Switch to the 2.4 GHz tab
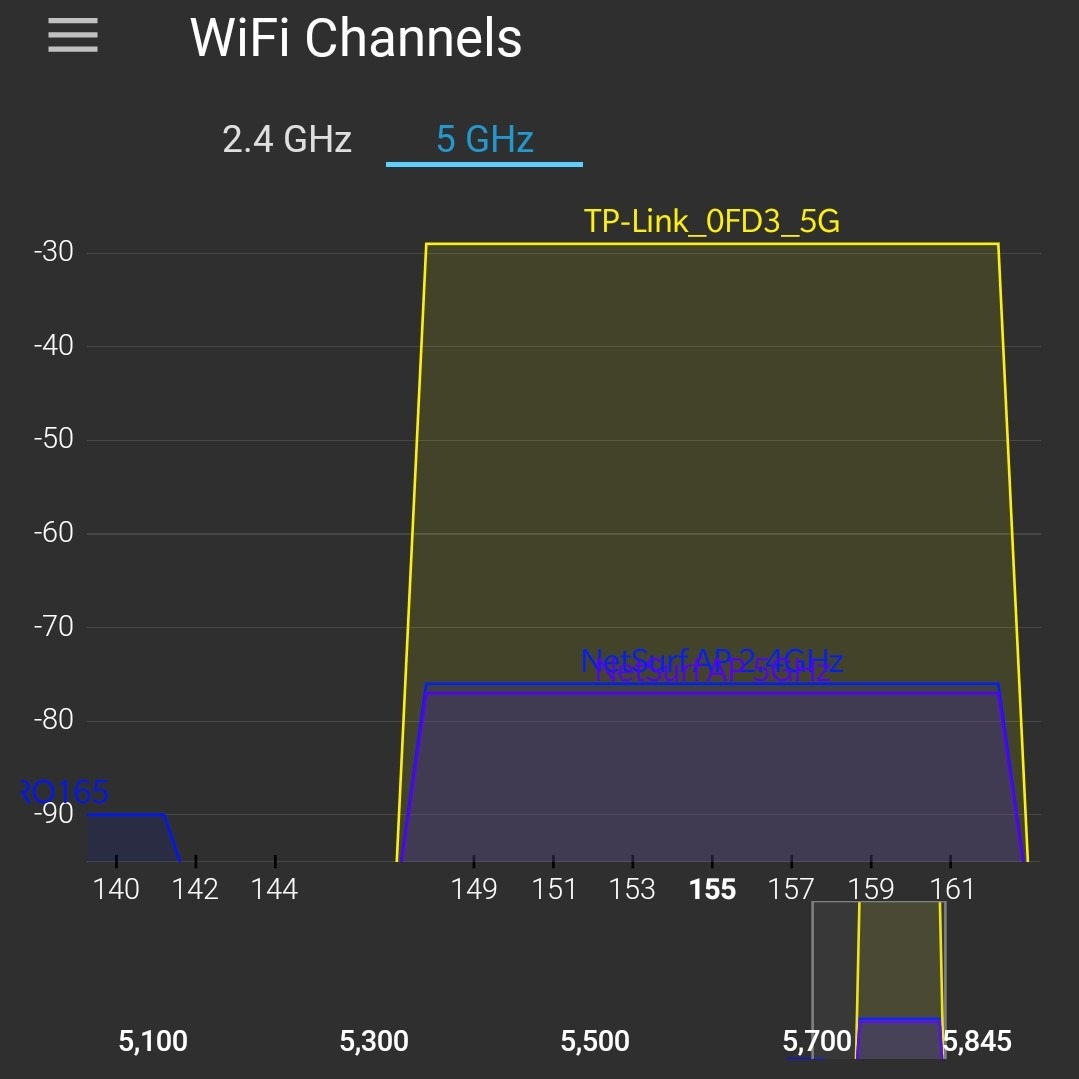The height and width of the screenshot is (1079, 1079). (287, 139)
